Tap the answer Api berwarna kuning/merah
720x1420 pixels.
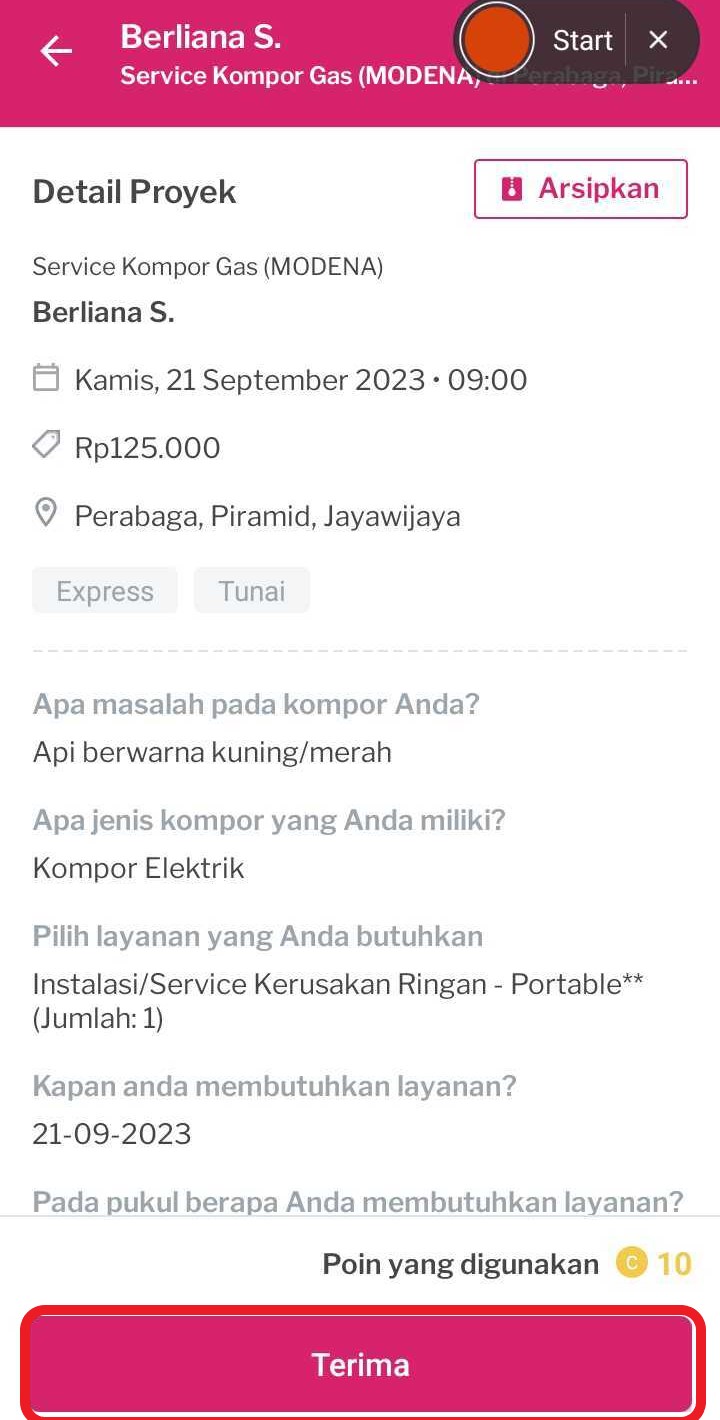tap(212, 752)
